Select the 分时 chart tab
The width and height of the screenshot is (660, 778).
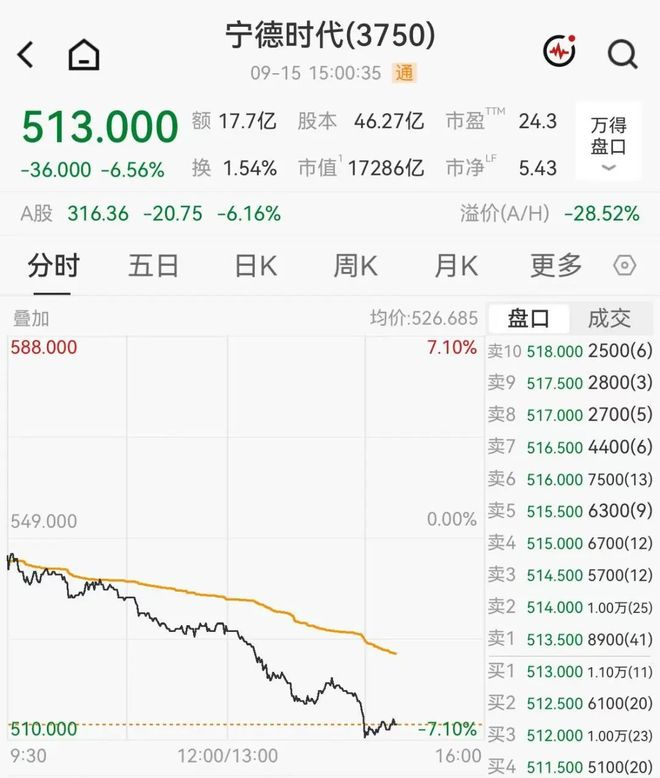point(53,265)
